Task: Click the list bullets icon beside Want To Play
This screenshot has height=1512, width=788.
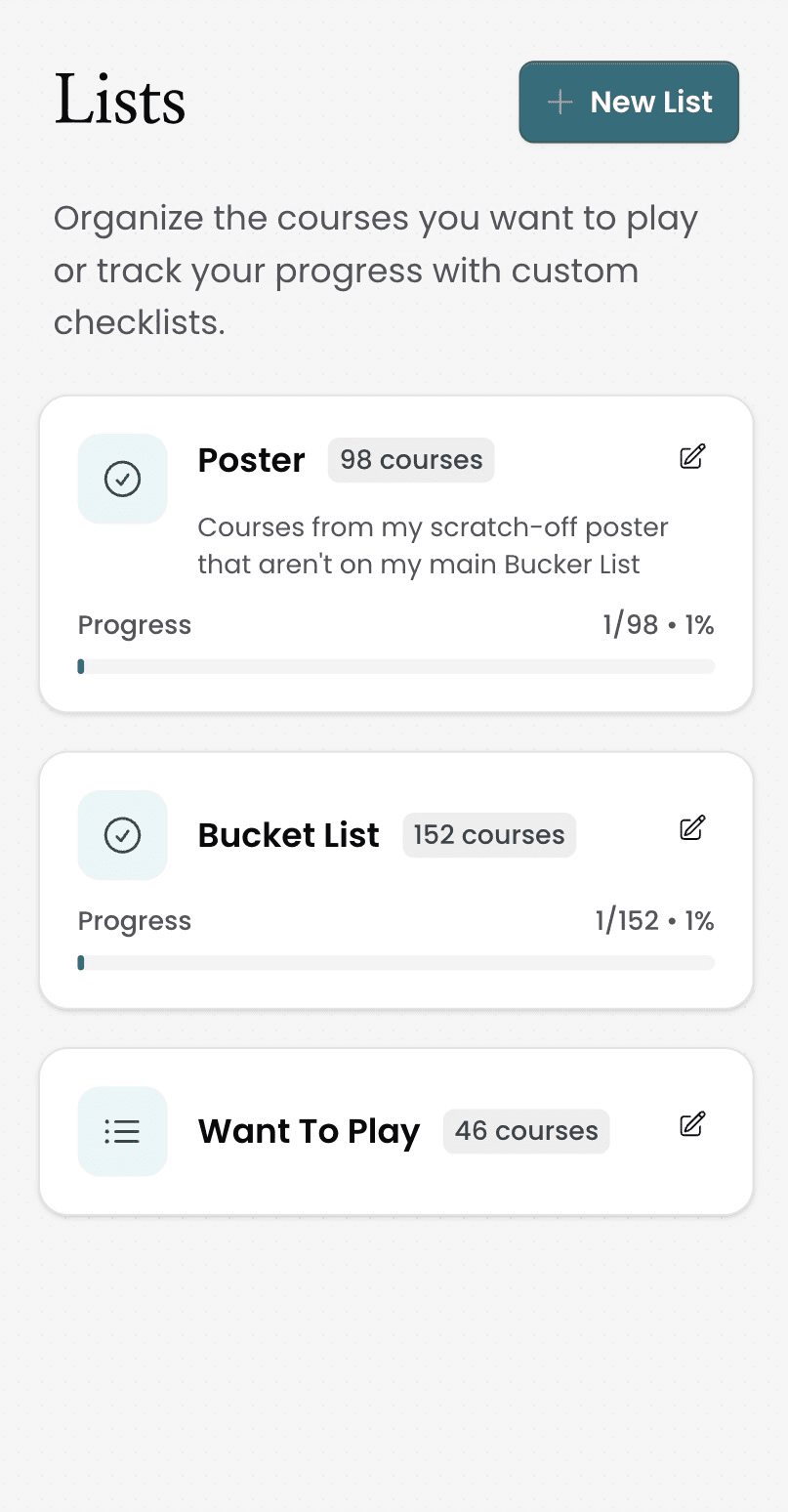Action: point(122,1131)
